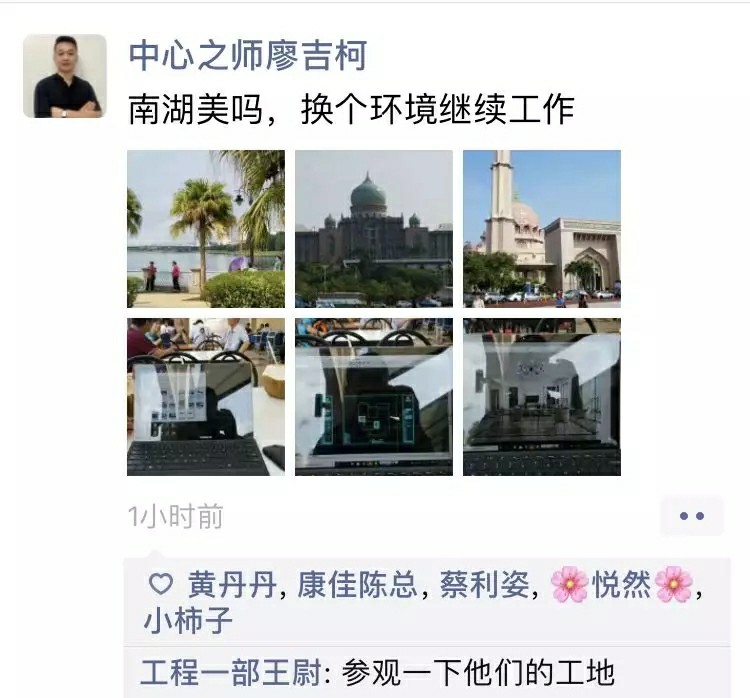Tap the poster name 中心之师廖吉柯
Image resolution: width=750 pixels, height=698 pixels.
pyautogui.click(x=247, y=55)
